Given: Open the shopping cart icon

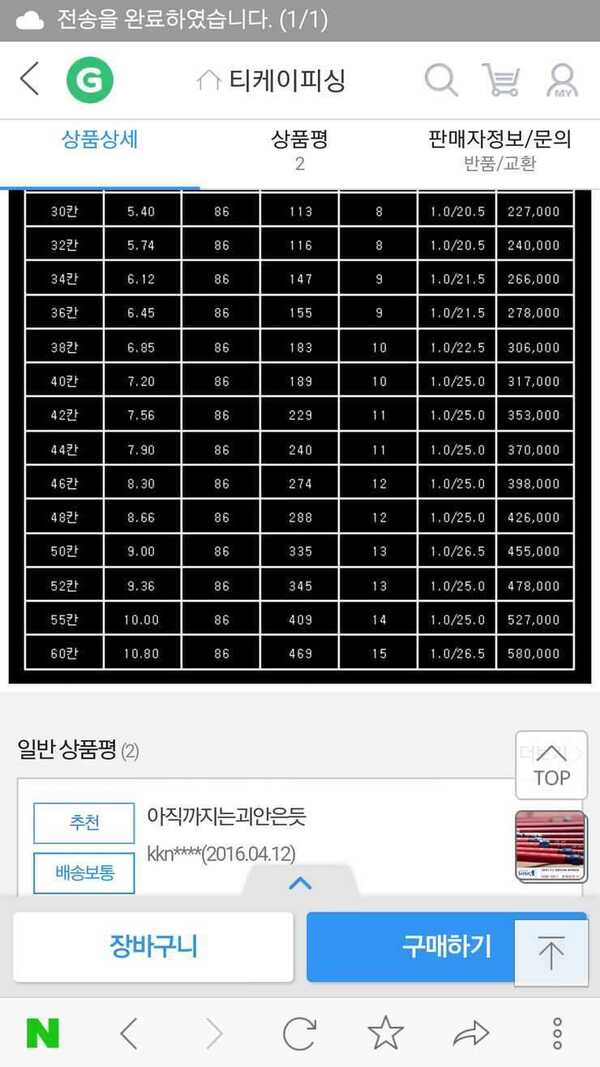Looking at the screenshot, I should click(x=501, y=80).
